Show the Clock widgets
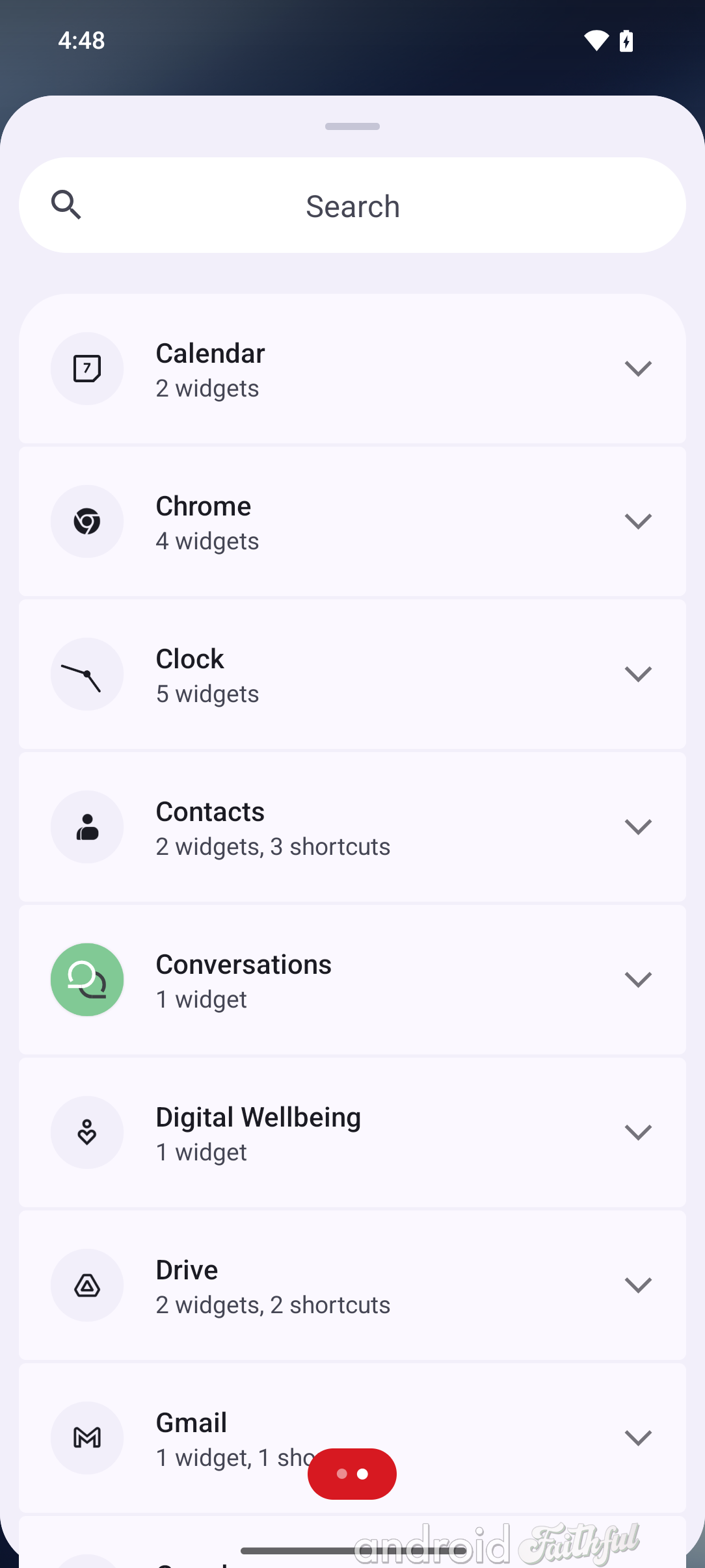 [x=352, y=674]
